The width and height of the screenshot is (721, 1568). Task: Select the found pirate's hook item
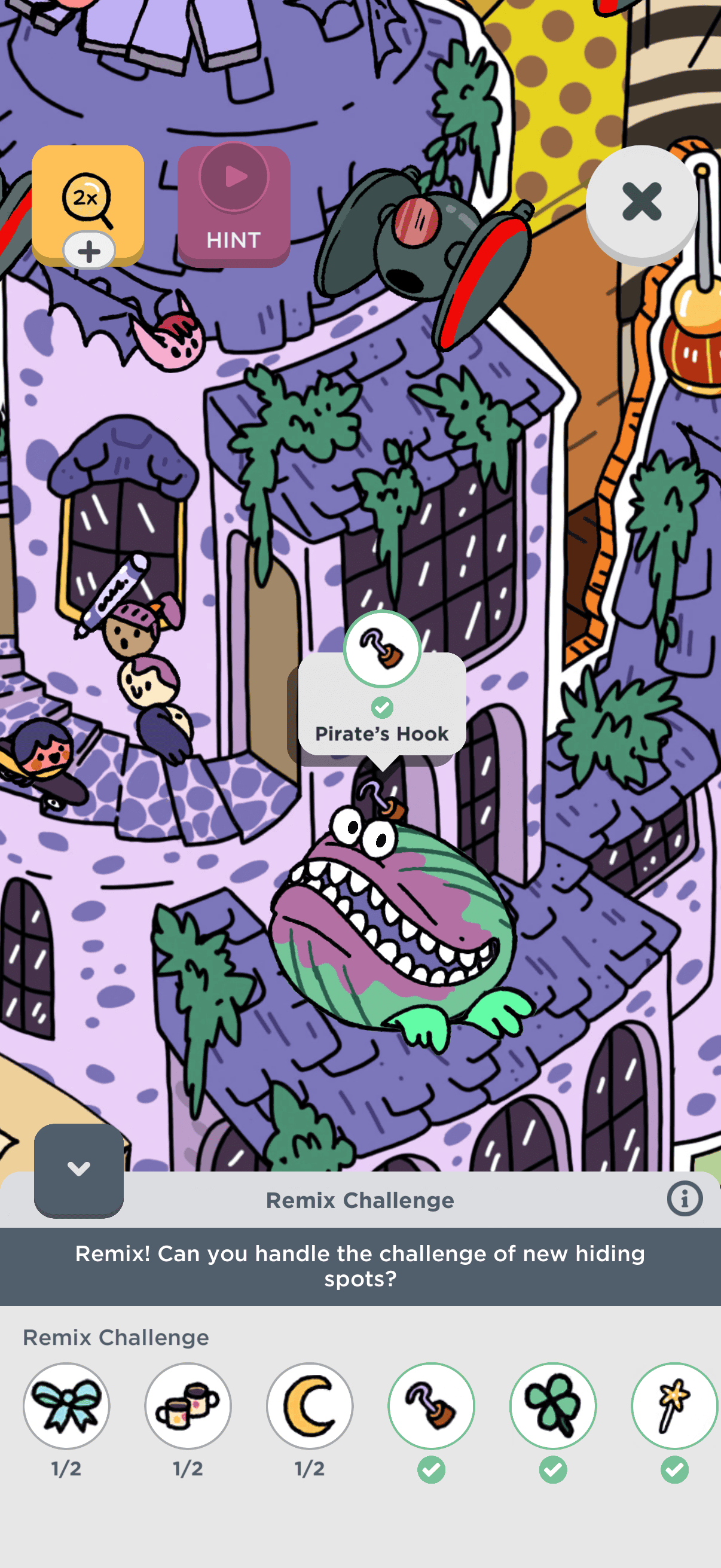coord(432,1406)
